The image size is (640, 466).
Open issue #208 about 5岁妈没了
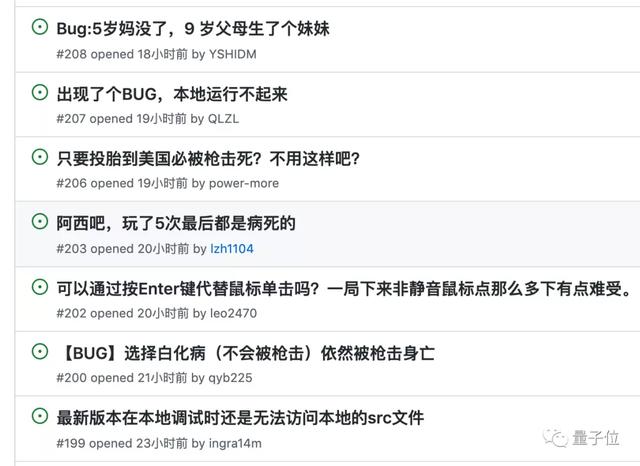pyautogui.click(x=193, y=29)
